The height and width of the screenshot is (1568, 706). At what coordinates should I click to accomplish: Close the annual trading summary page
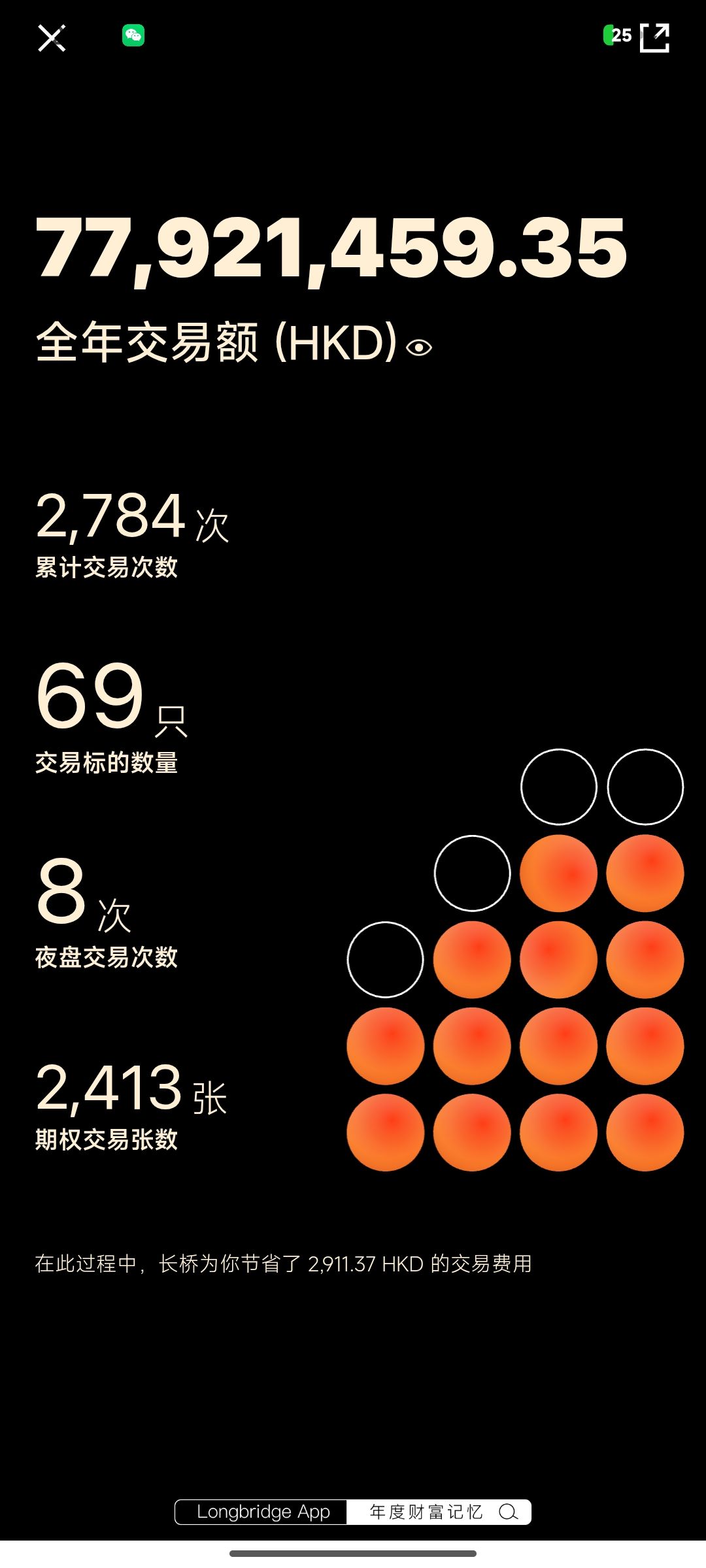[x=52, y=38]
